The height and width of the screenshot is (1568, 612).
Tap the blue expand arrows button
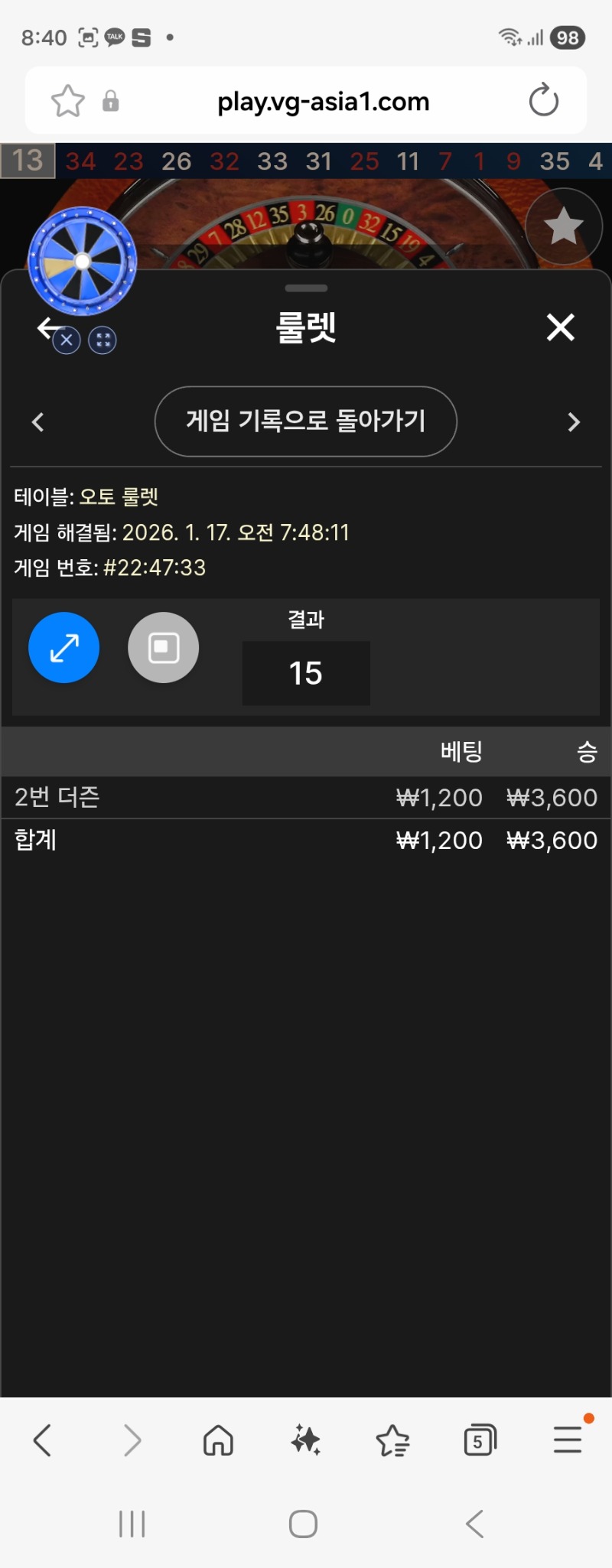(x=64, y=648)
